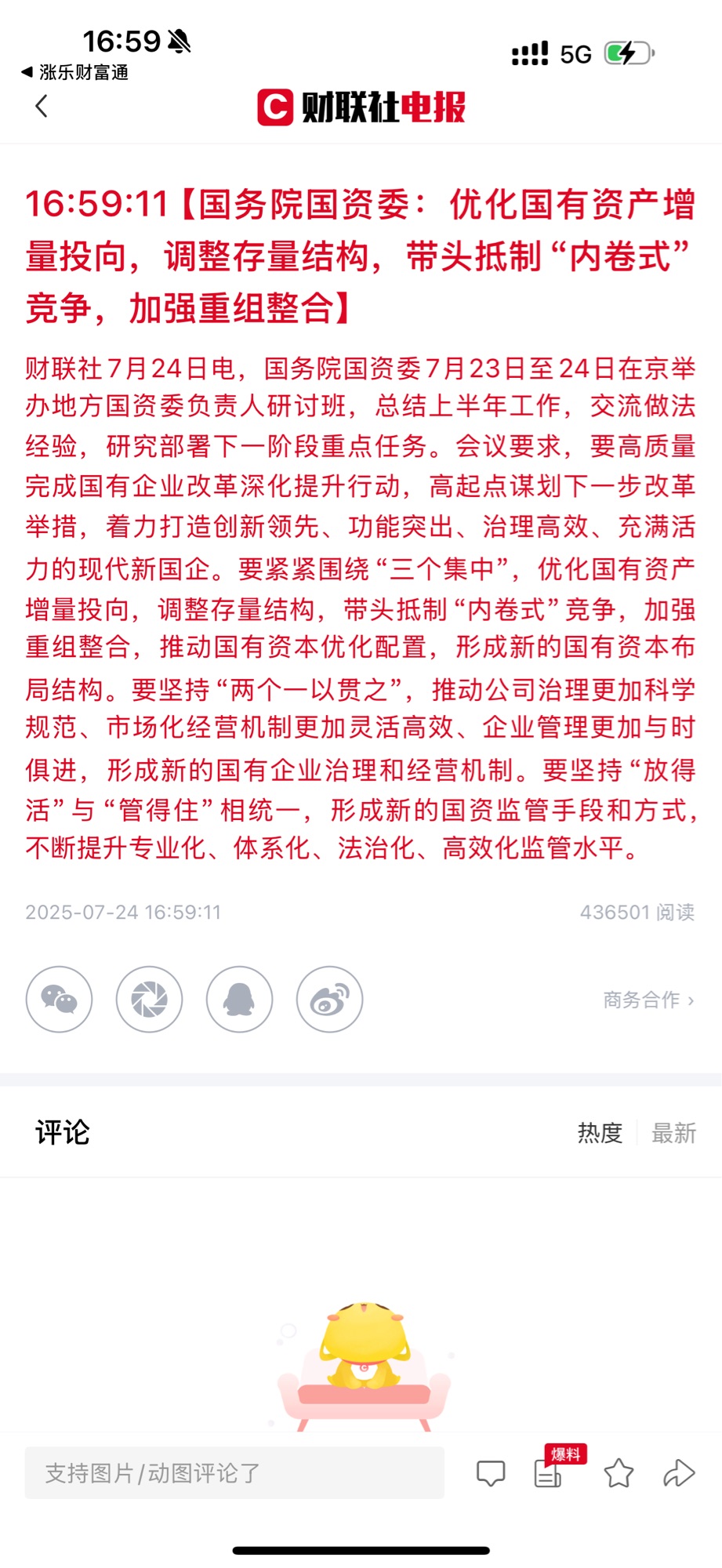Tap the comment input field
Viewport: 722px width, 1568px height.
(234, 1473)
